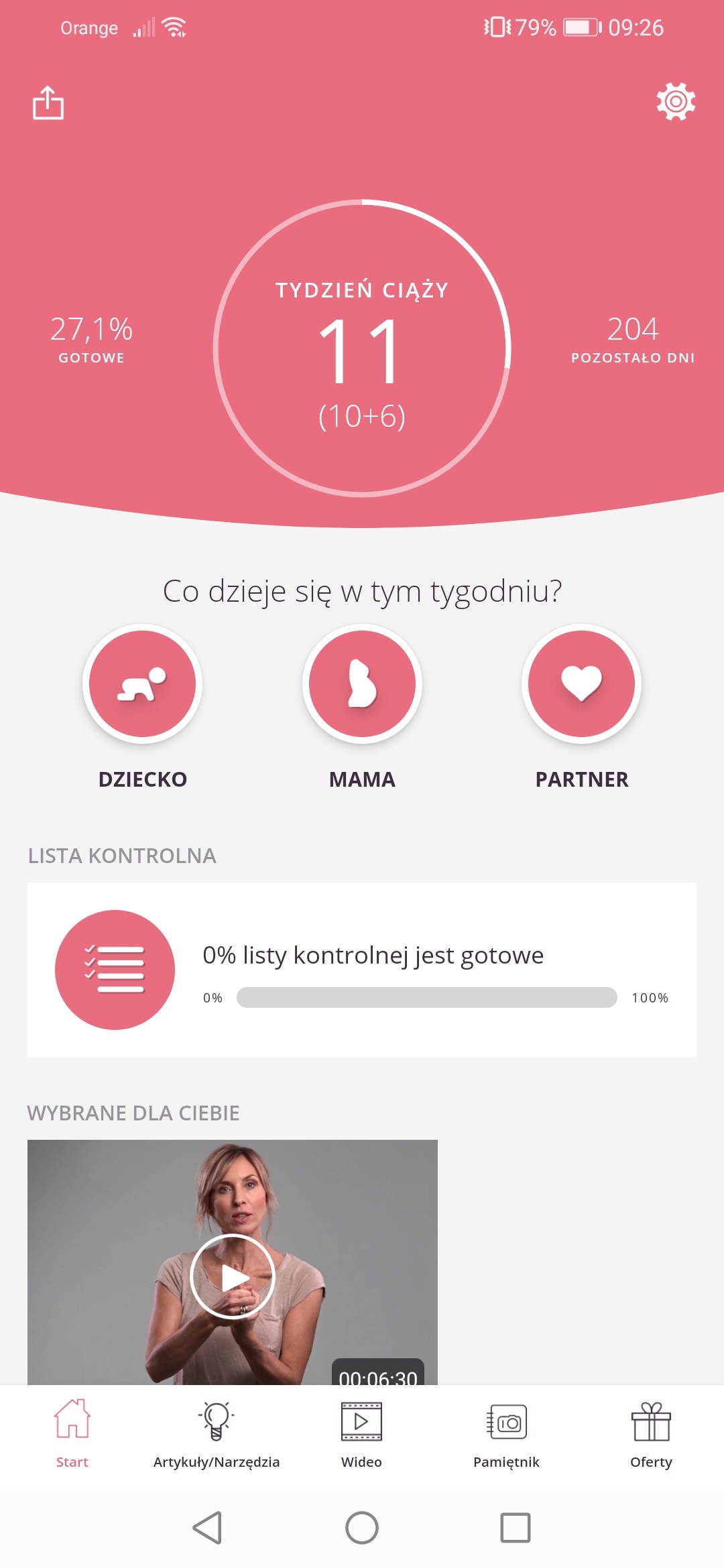Screen dimensions: 724x1568
Task: Show the Oferty tab
Action: point(651,1433)
